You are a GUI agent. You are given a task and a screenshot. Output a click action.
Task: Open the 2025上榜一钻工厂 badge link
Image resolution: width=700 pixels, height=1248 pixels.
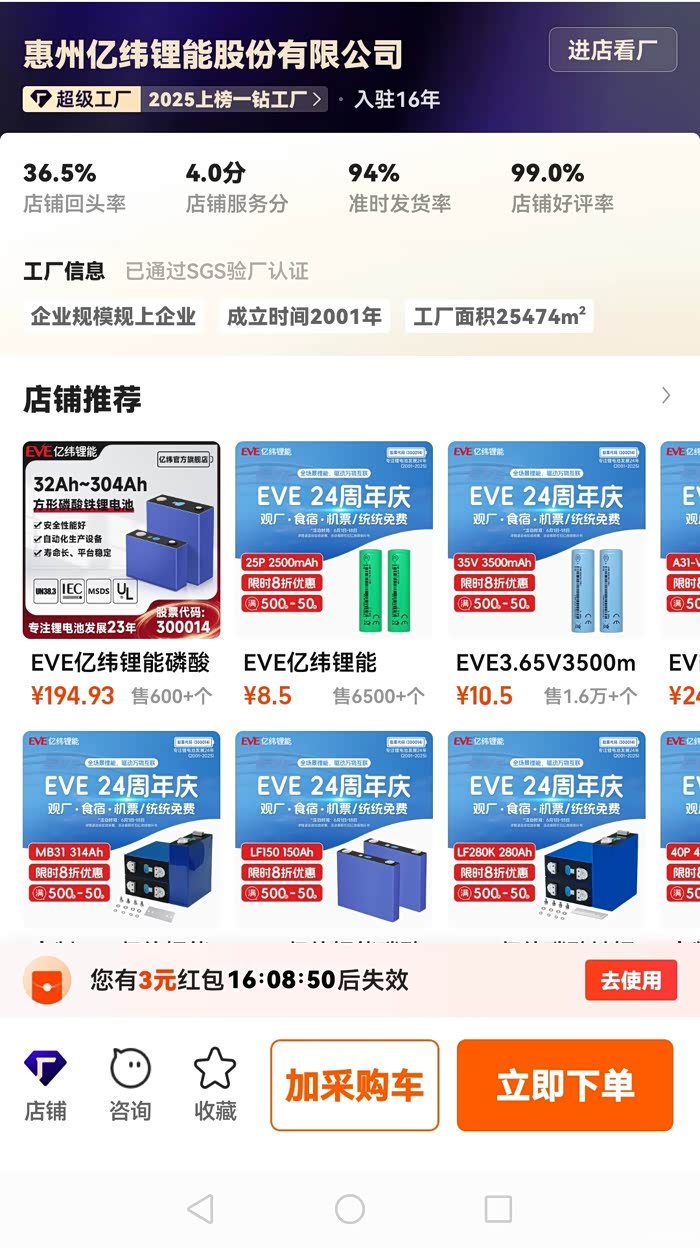tap(235, 99)
